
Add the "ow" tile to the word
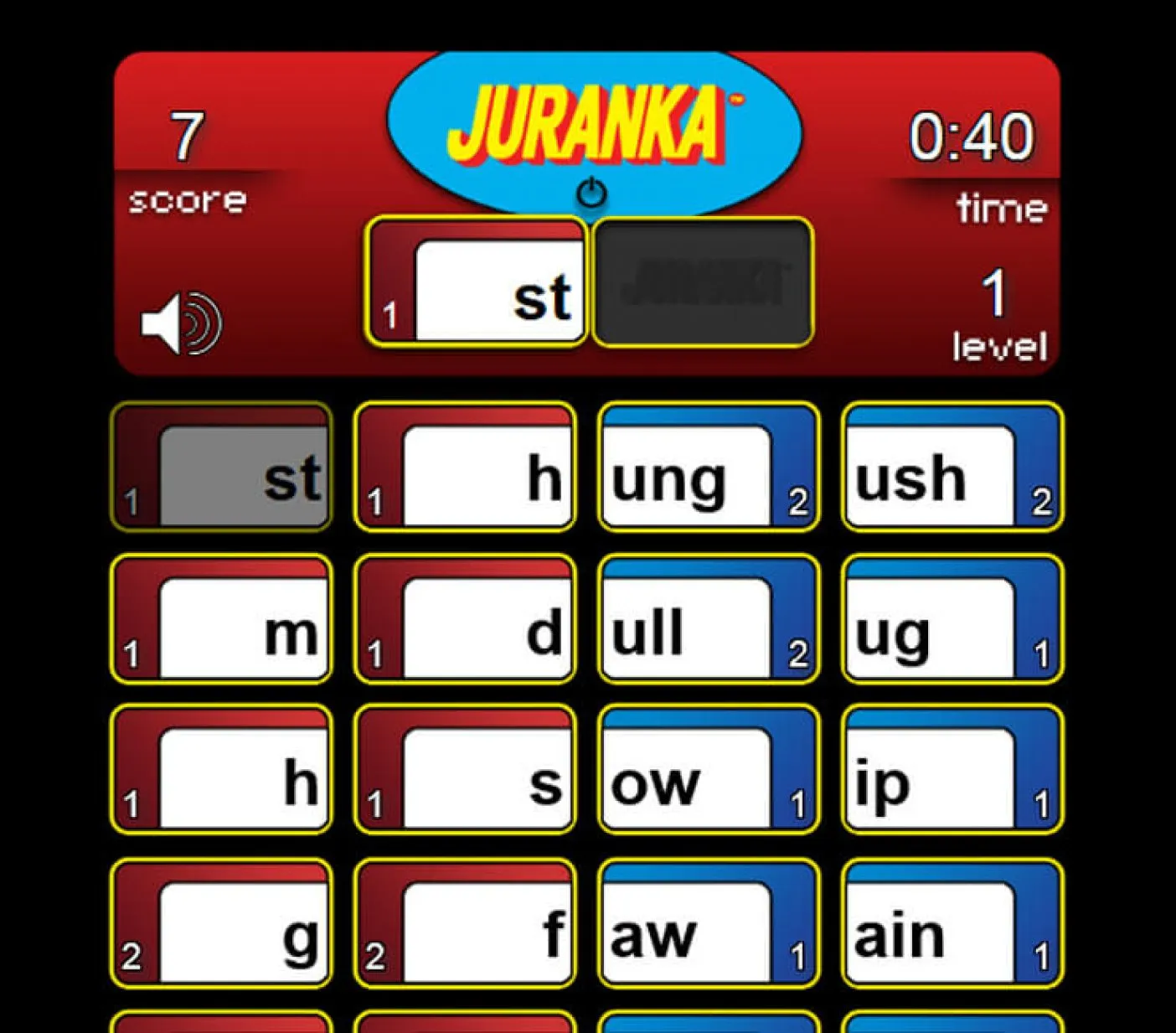[708, 771]
